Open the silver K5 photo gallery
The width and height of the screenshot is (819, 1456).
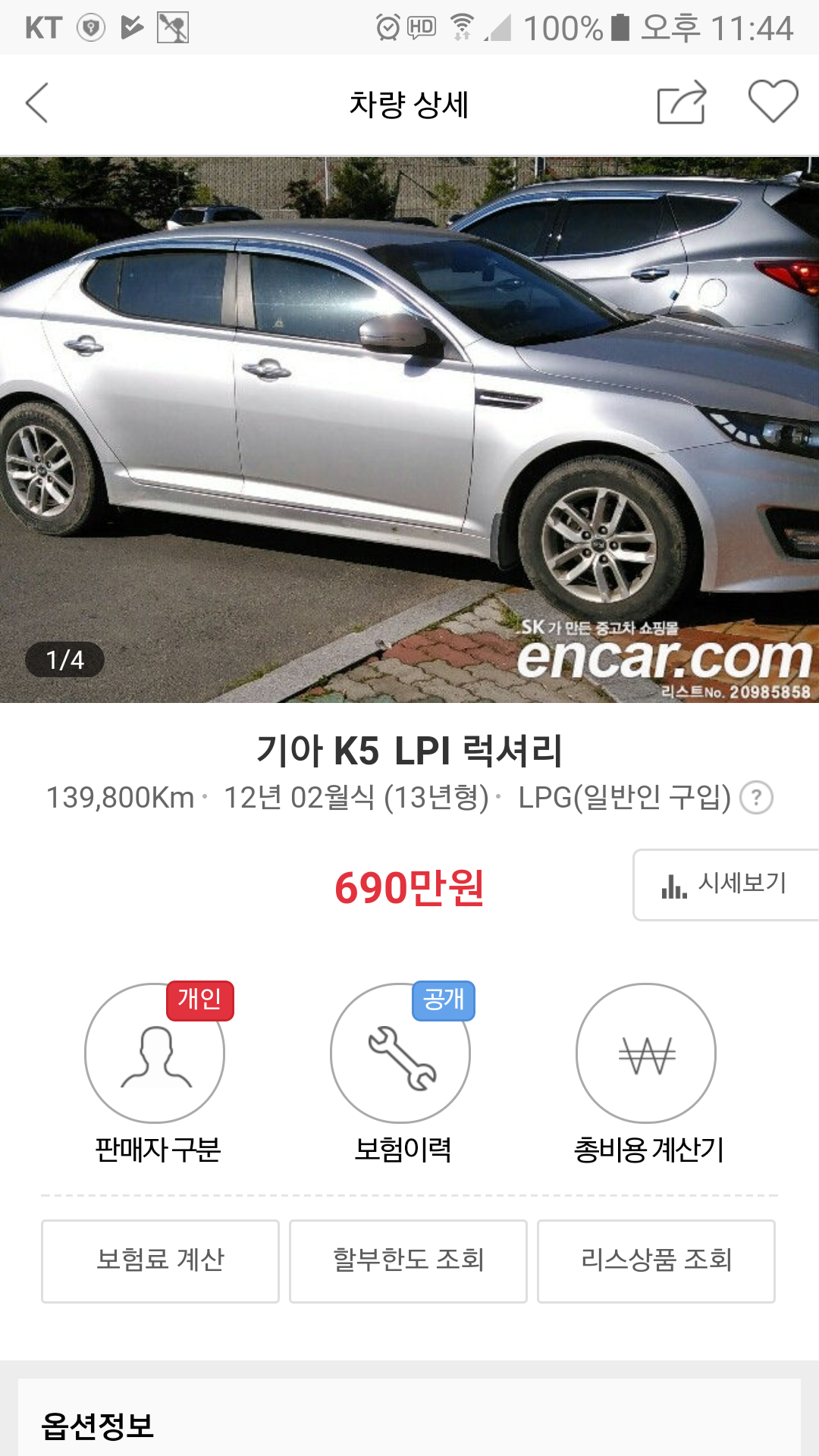[x=409, y=430]
